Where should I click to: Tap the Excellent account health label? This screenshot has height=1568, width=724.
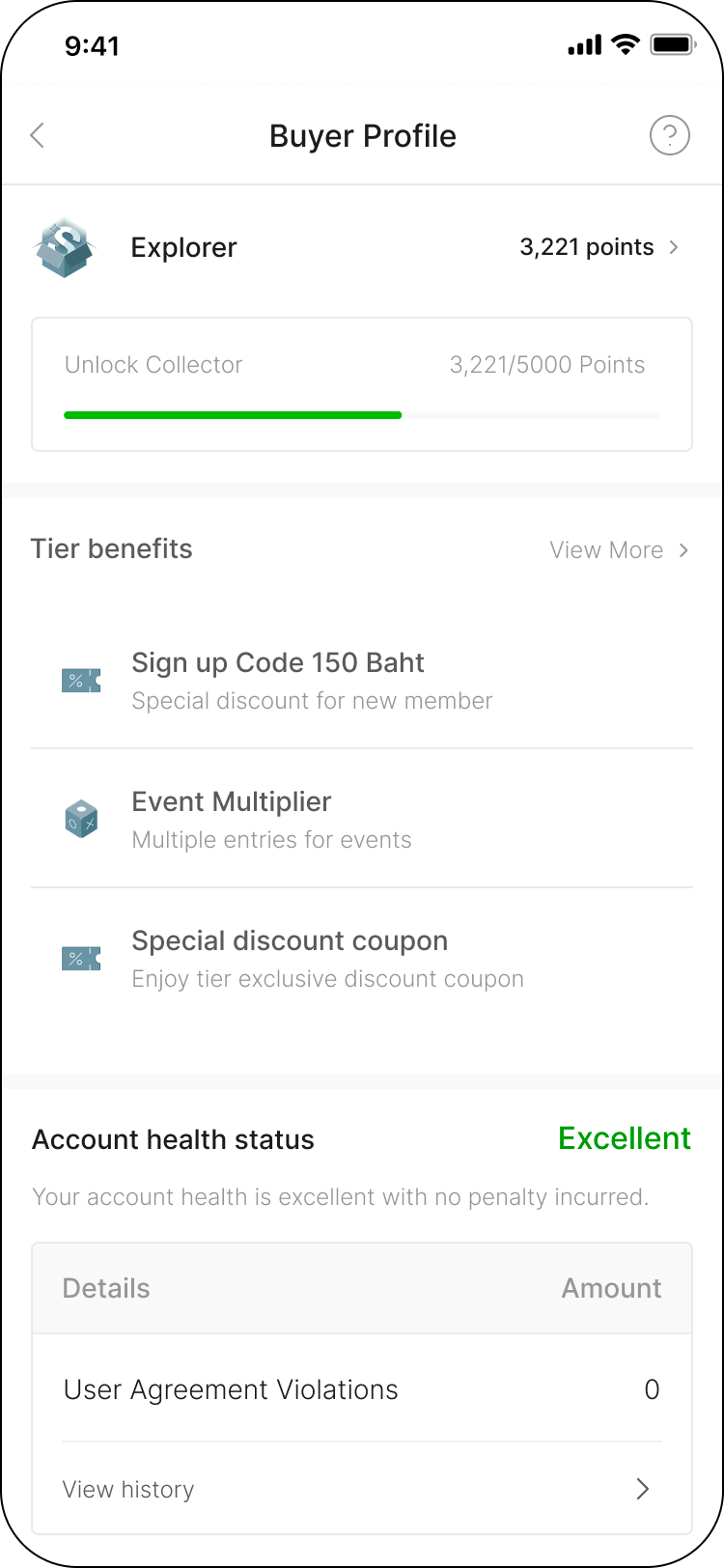pos(624,1139)
